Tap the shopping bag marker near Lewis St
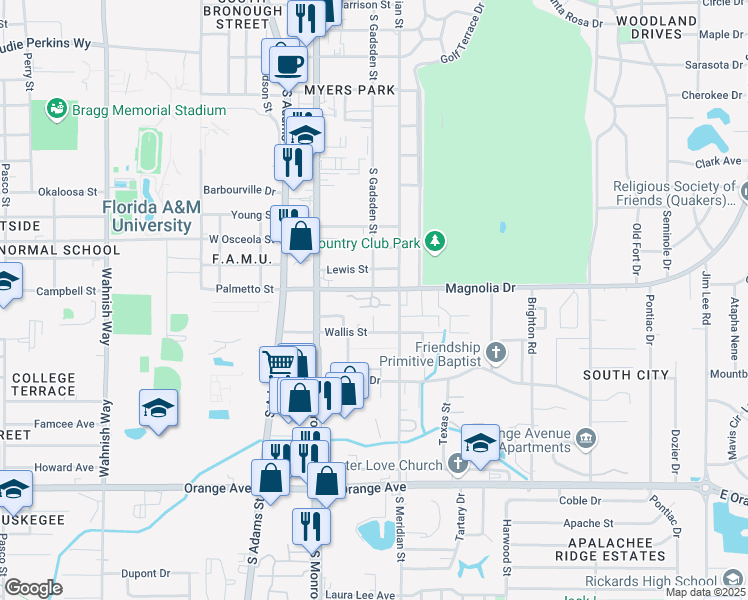 coord(300,237)
